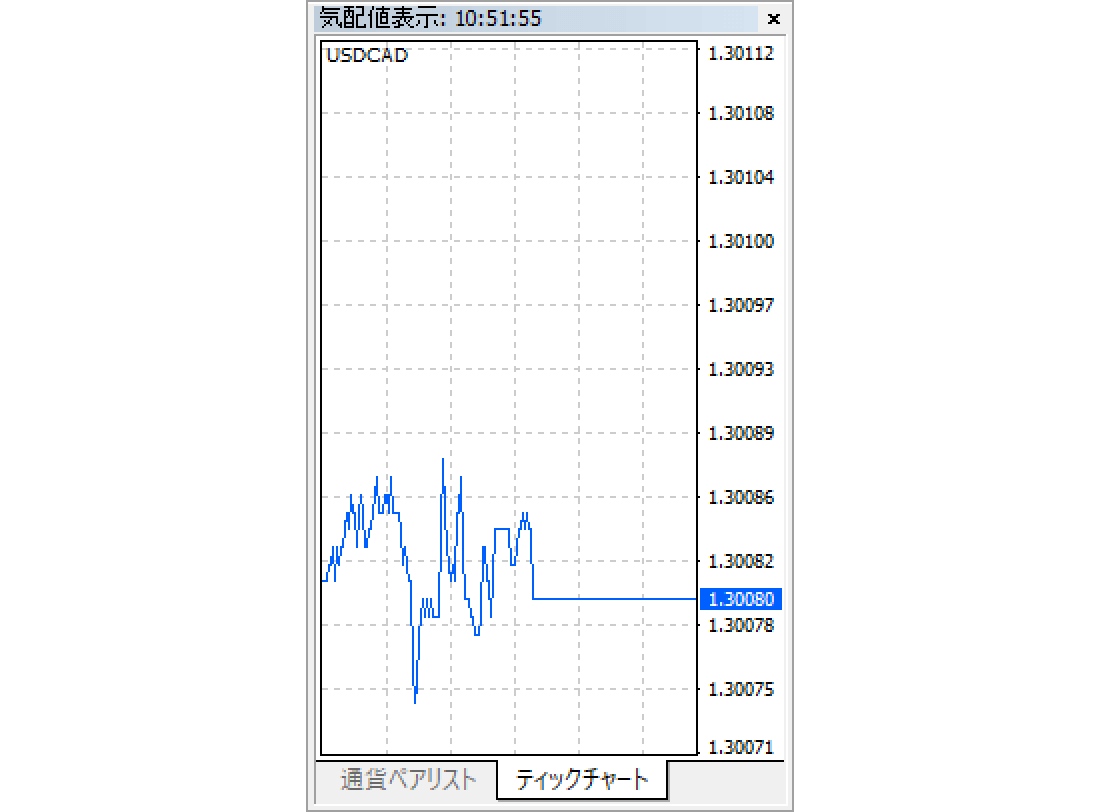Select the ティックチャート tab

(582, 780)
